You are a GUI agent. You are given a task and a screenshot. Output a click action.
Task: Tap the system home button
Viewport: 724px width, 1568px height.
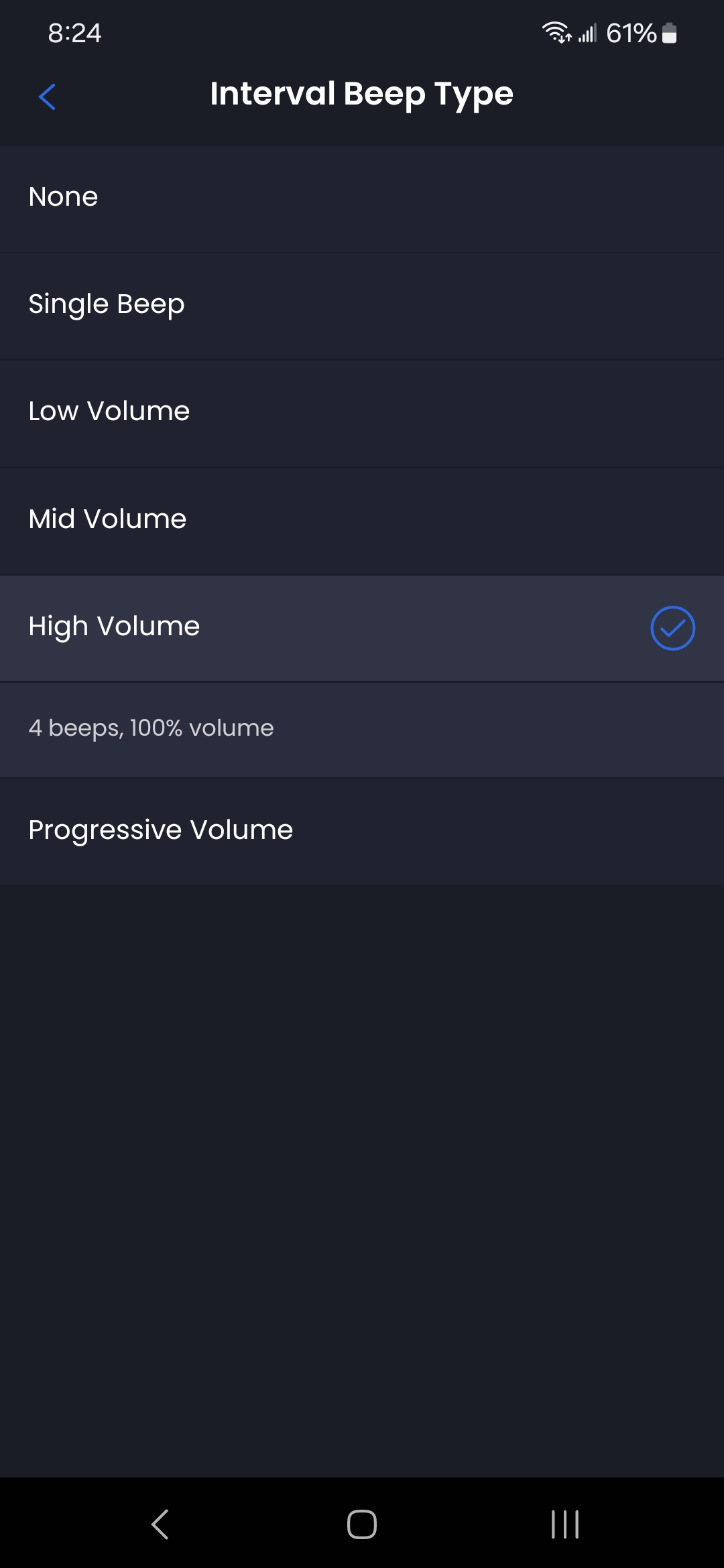click(x=362, y=1524)
